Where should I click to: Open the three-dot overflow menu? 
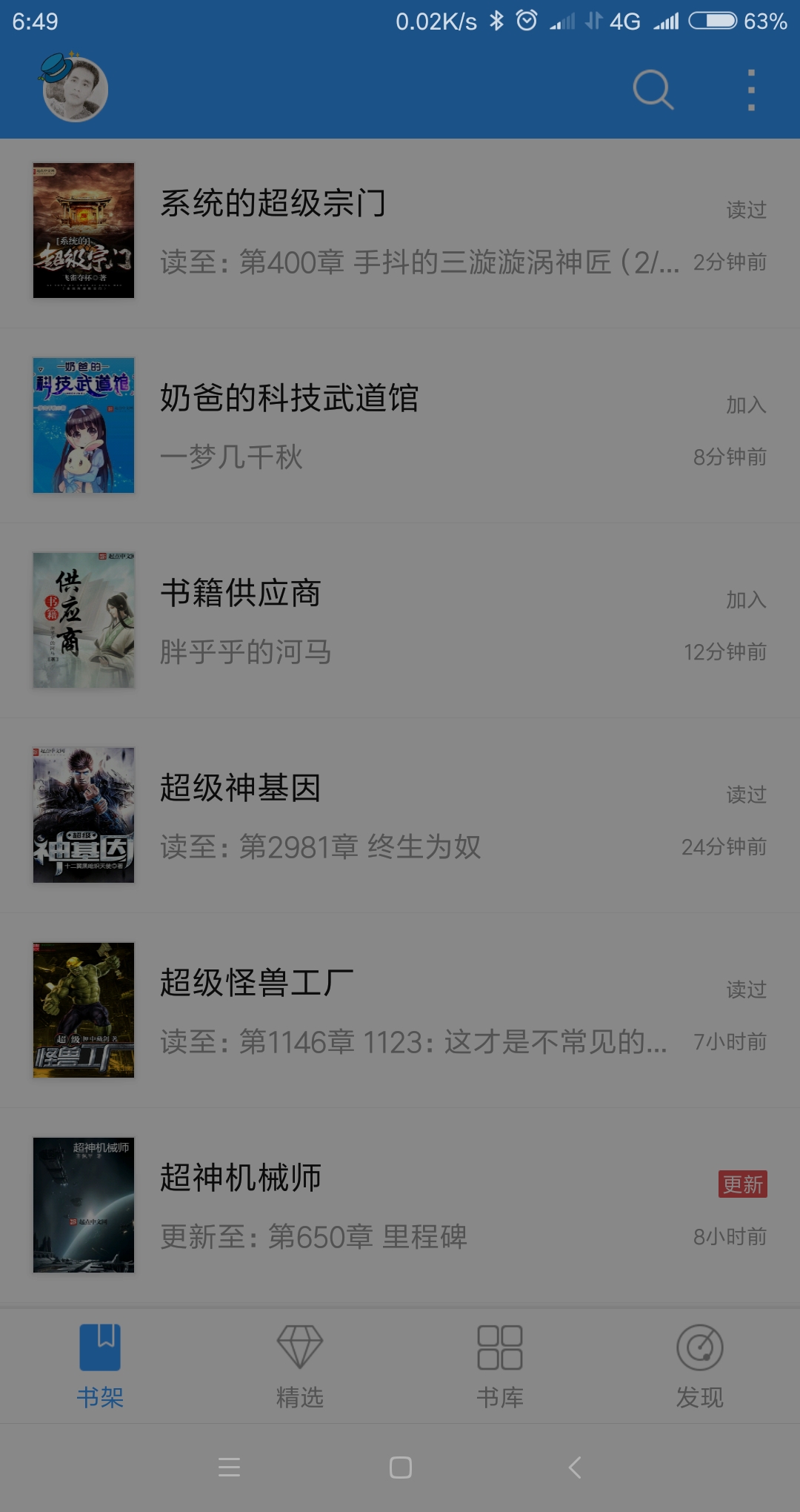pyautogui.click(x=751, y=90)
